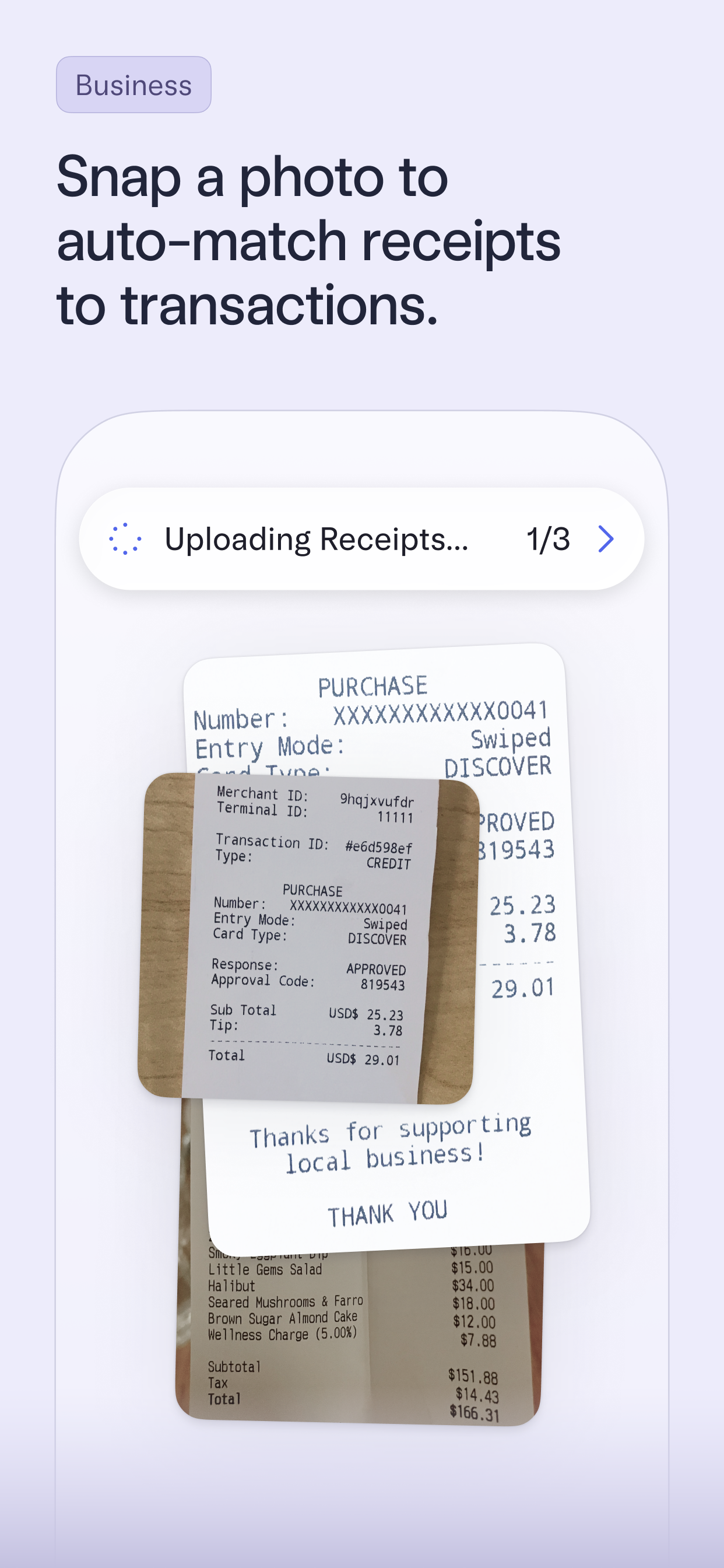Tap the headline about auto-matching receipts
The height and width of the screenshot is (1568, 724).
pyautogui.click(x=309, y=240)
